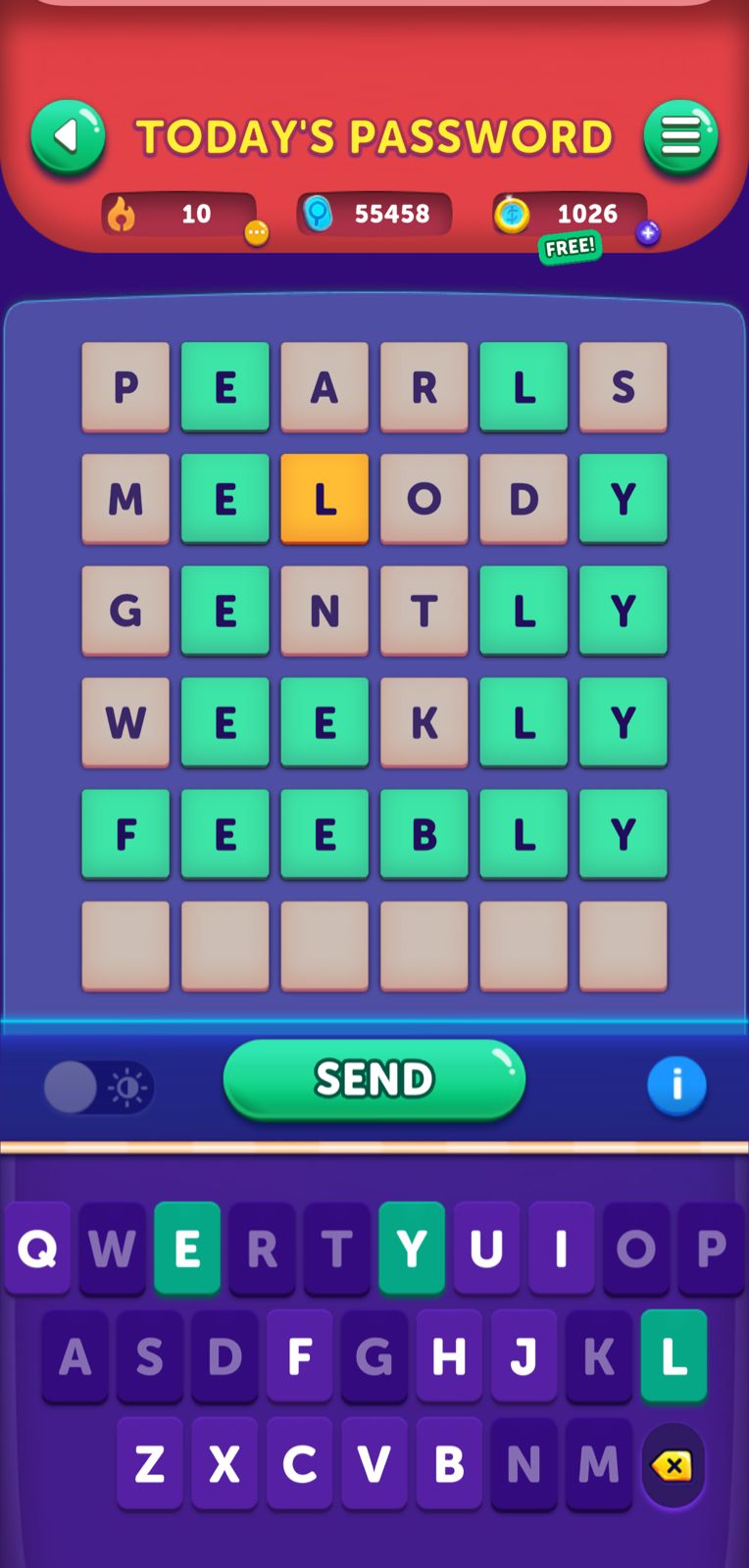
Task: Toggle the brightness mode switch
Action: click(x=98, y=1088)
